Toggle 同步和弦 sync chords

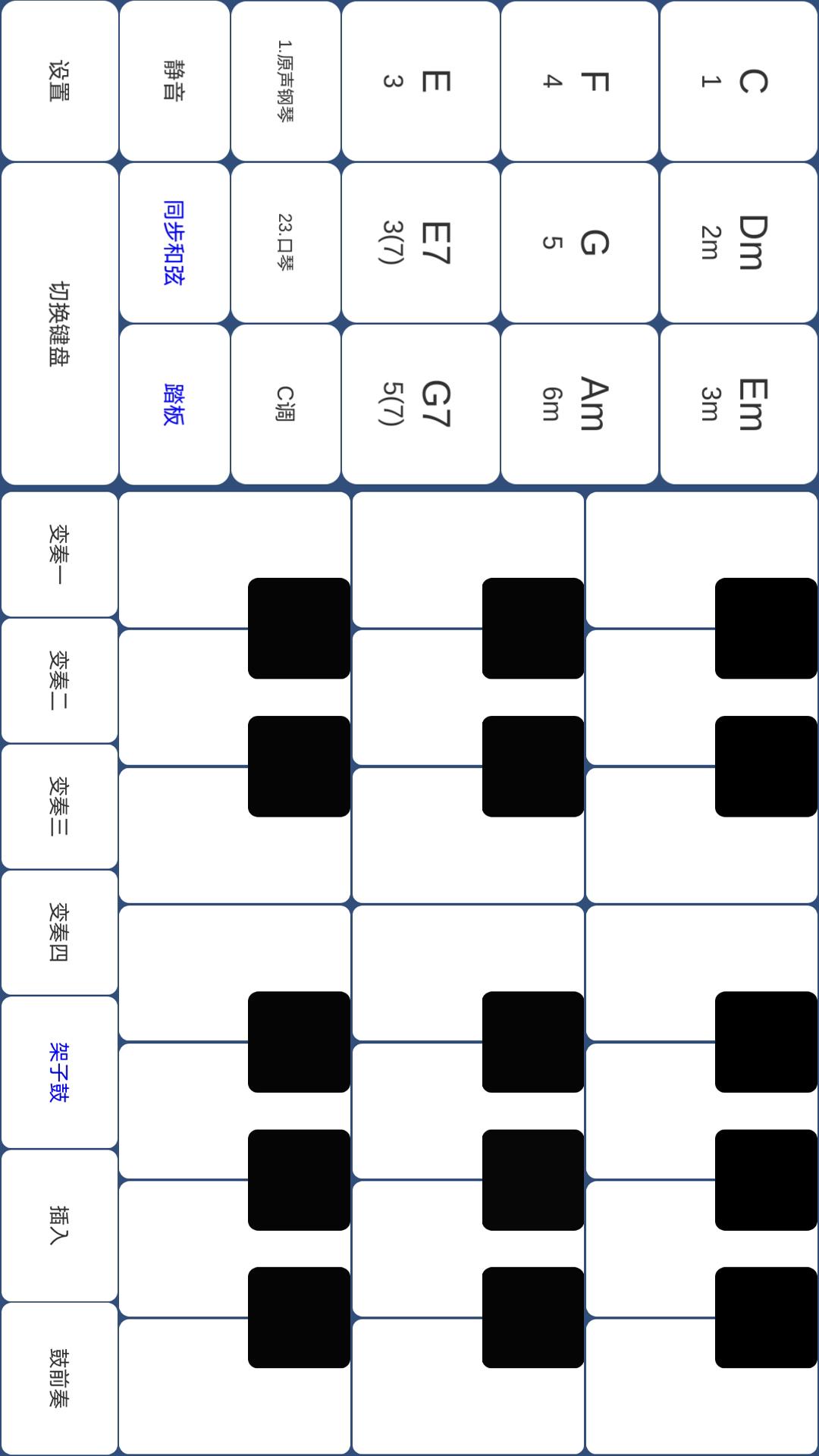(x=174, y=243)
